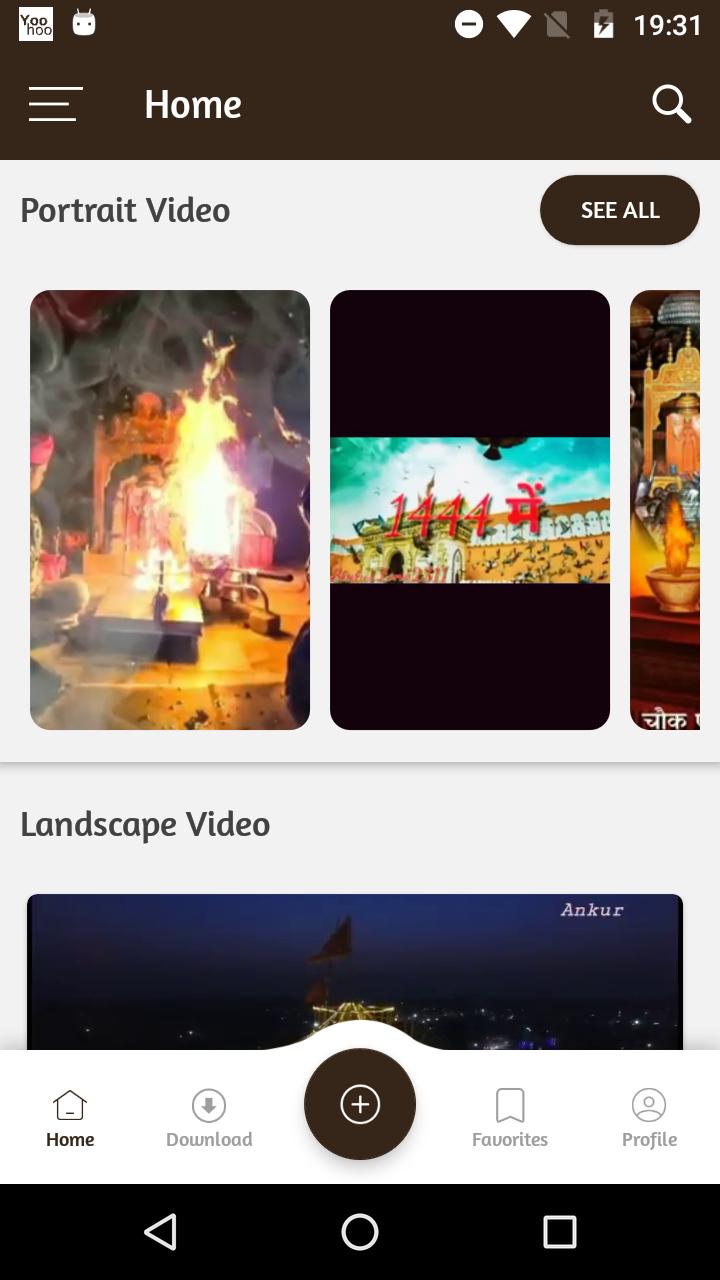The width and height of the screenshot is (720, 1280).
Task: Open the 1444 portrait video
Action: (x=470, y=510)
